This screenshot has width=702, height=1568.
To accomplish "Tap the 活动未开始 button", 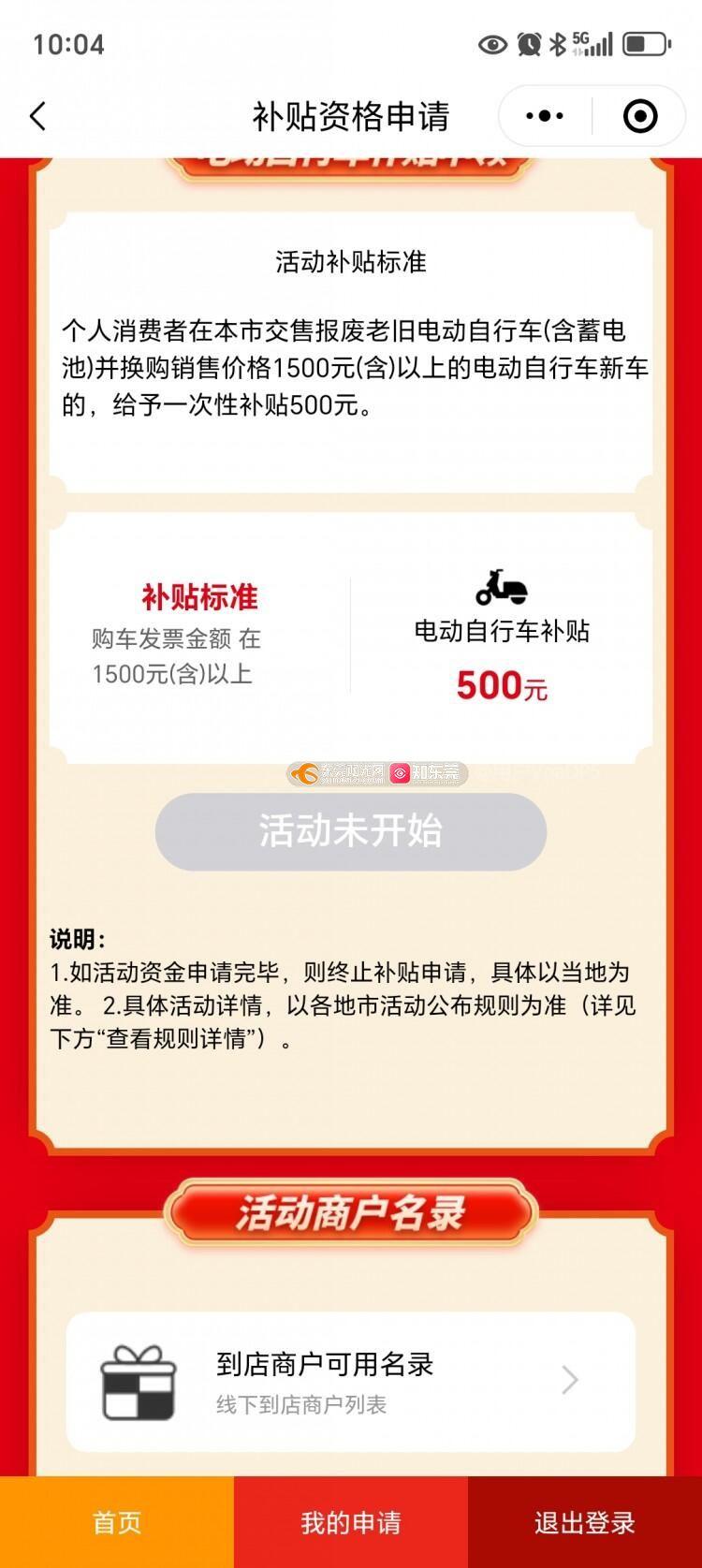I will coord(350,831).
